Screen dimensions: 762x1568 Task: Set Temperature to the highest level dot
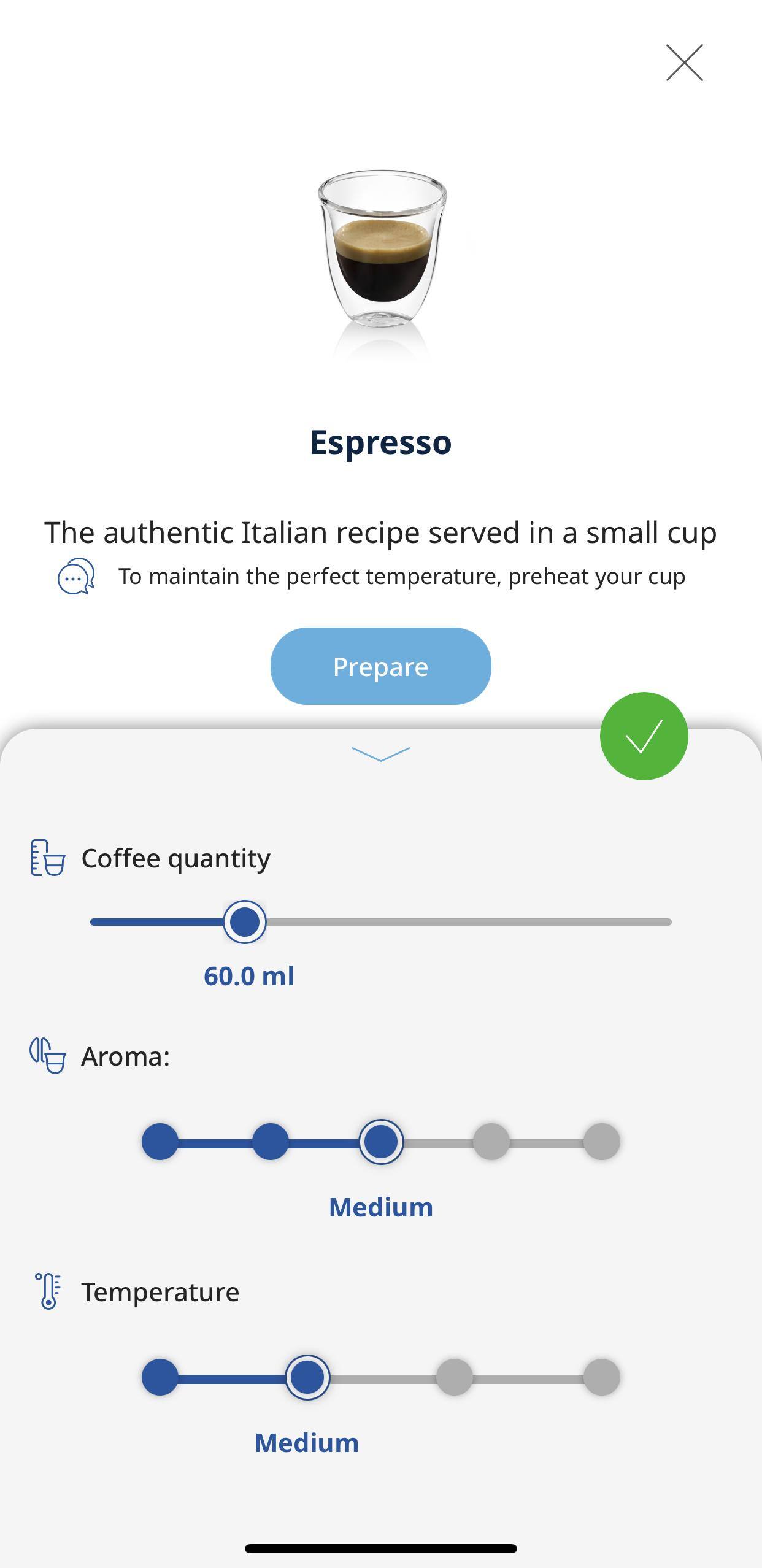click(x=601, y=1377)
